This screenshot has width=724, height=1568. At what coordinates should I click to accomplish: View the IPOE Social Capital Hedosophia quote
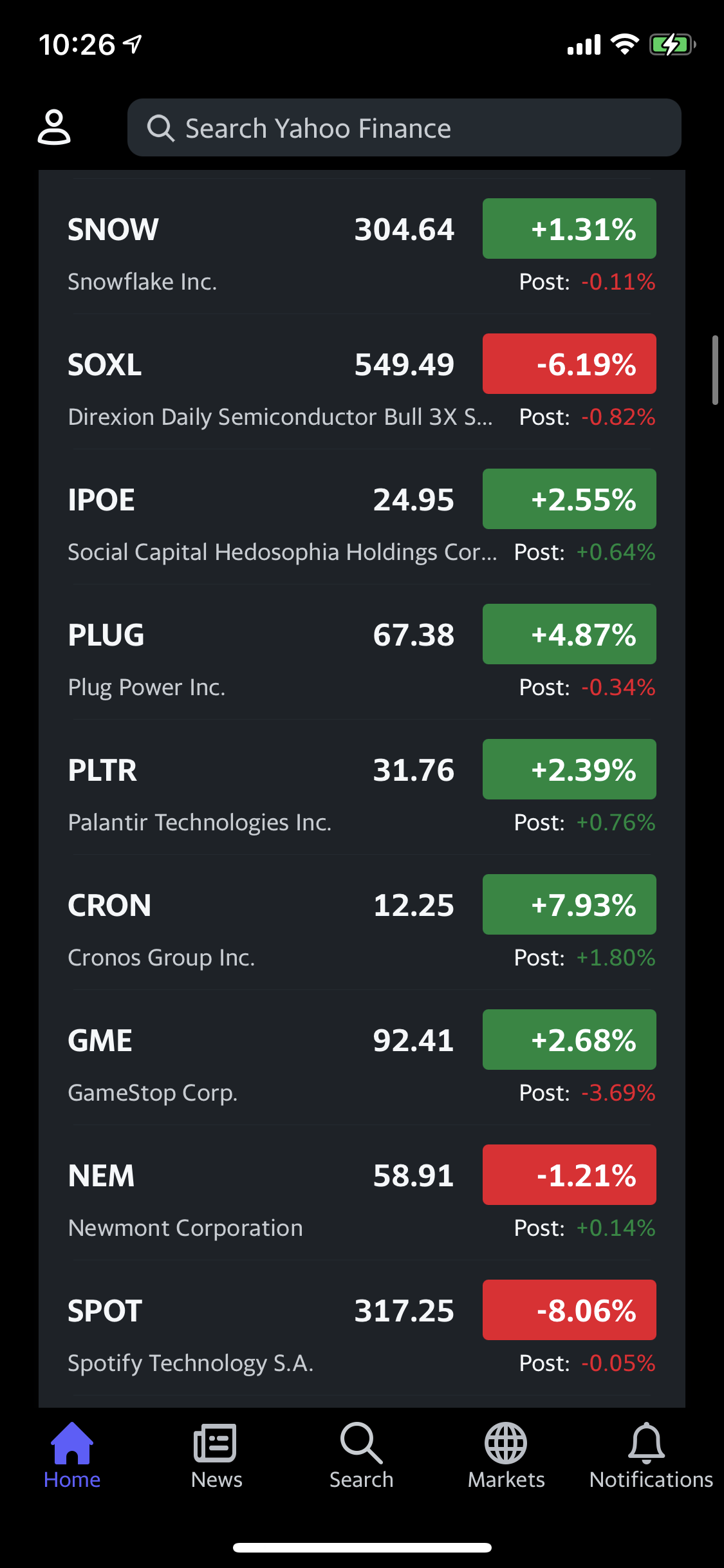click(x=362, y=517)
